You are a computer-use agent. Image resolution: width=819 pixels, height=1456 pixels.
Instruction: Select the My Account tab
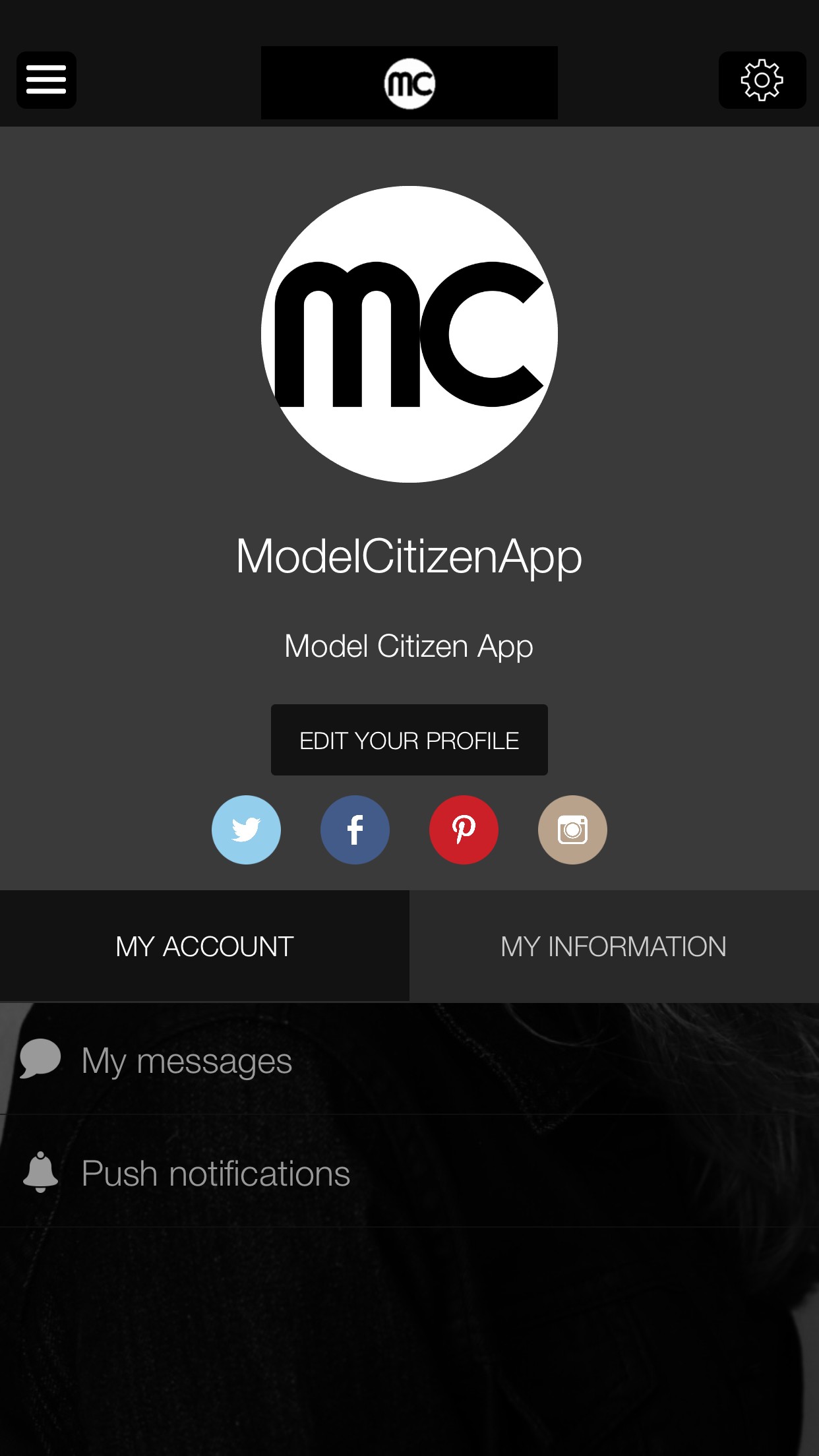pos(204,946)
